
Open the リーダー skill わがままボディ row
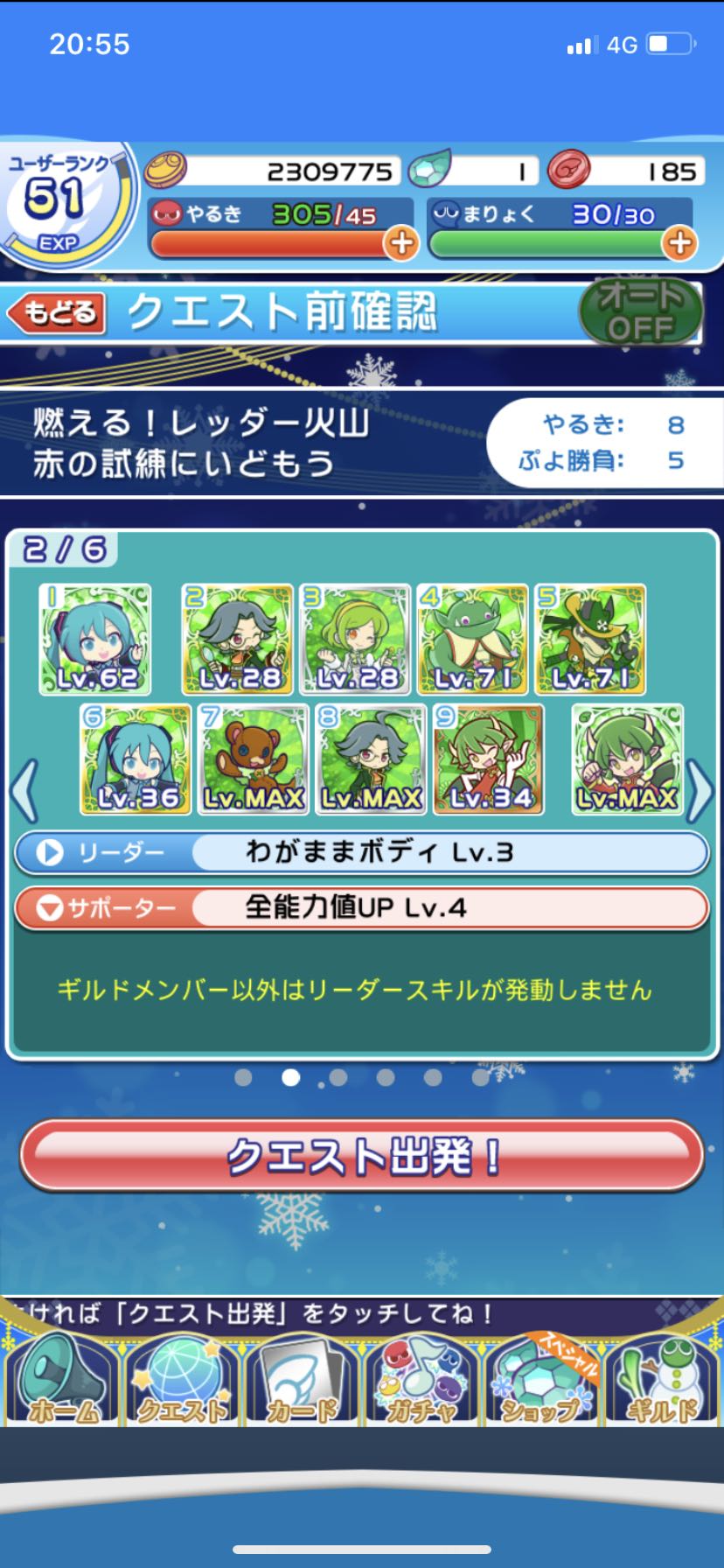361,852
